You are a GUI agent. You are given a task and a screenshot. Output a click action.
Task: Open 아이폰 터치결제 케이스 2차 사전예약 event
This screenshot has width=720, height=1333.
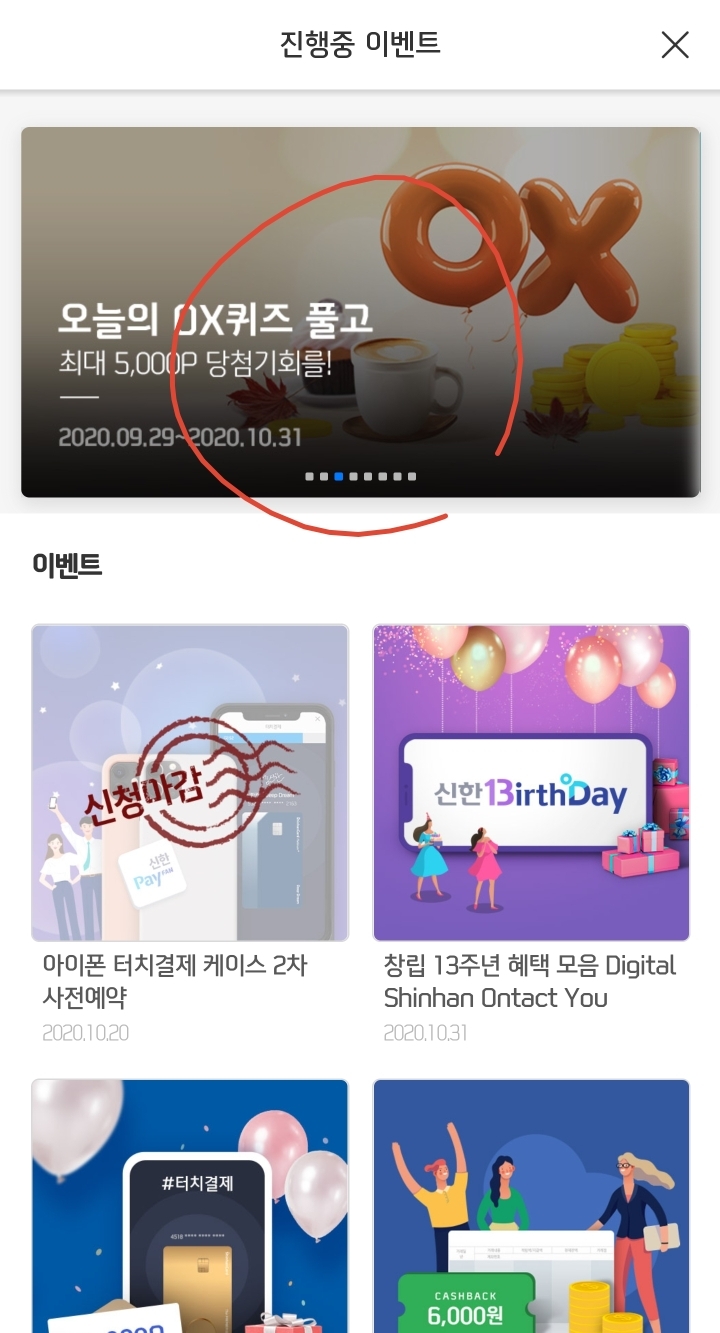(190, 782)
